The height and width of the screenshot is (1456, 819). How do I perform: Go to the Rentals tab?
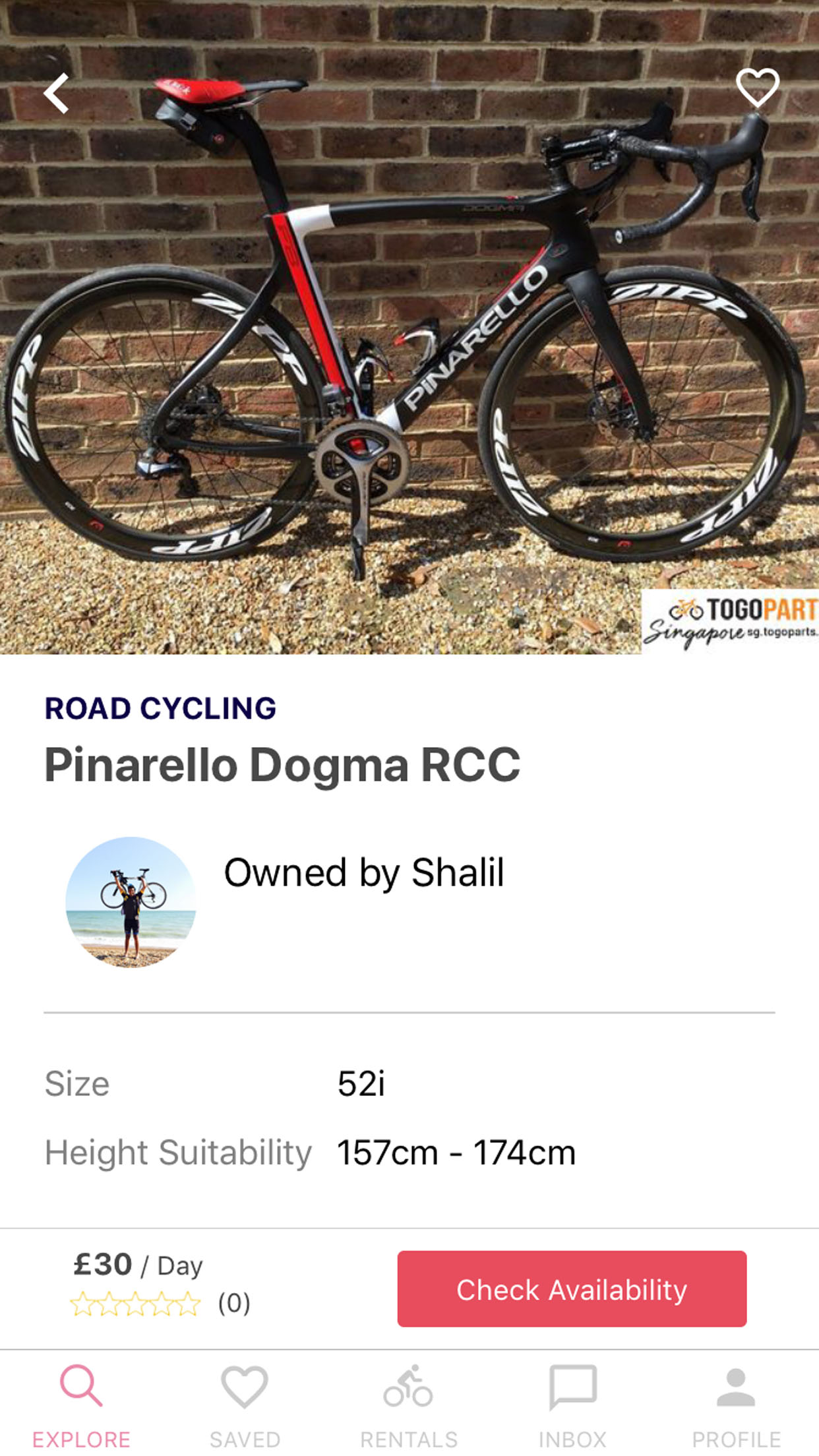click(409, 1405)
